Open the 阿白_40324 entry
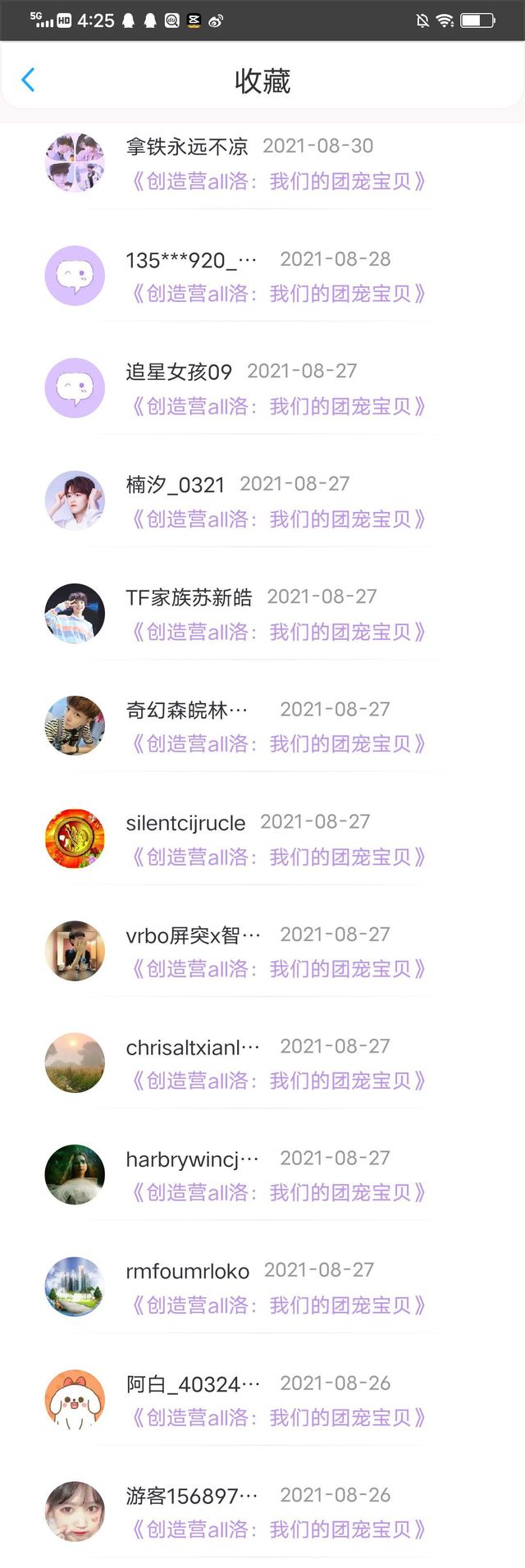Viewport: 525px width, 1568px height. (x=262, y=1400)
